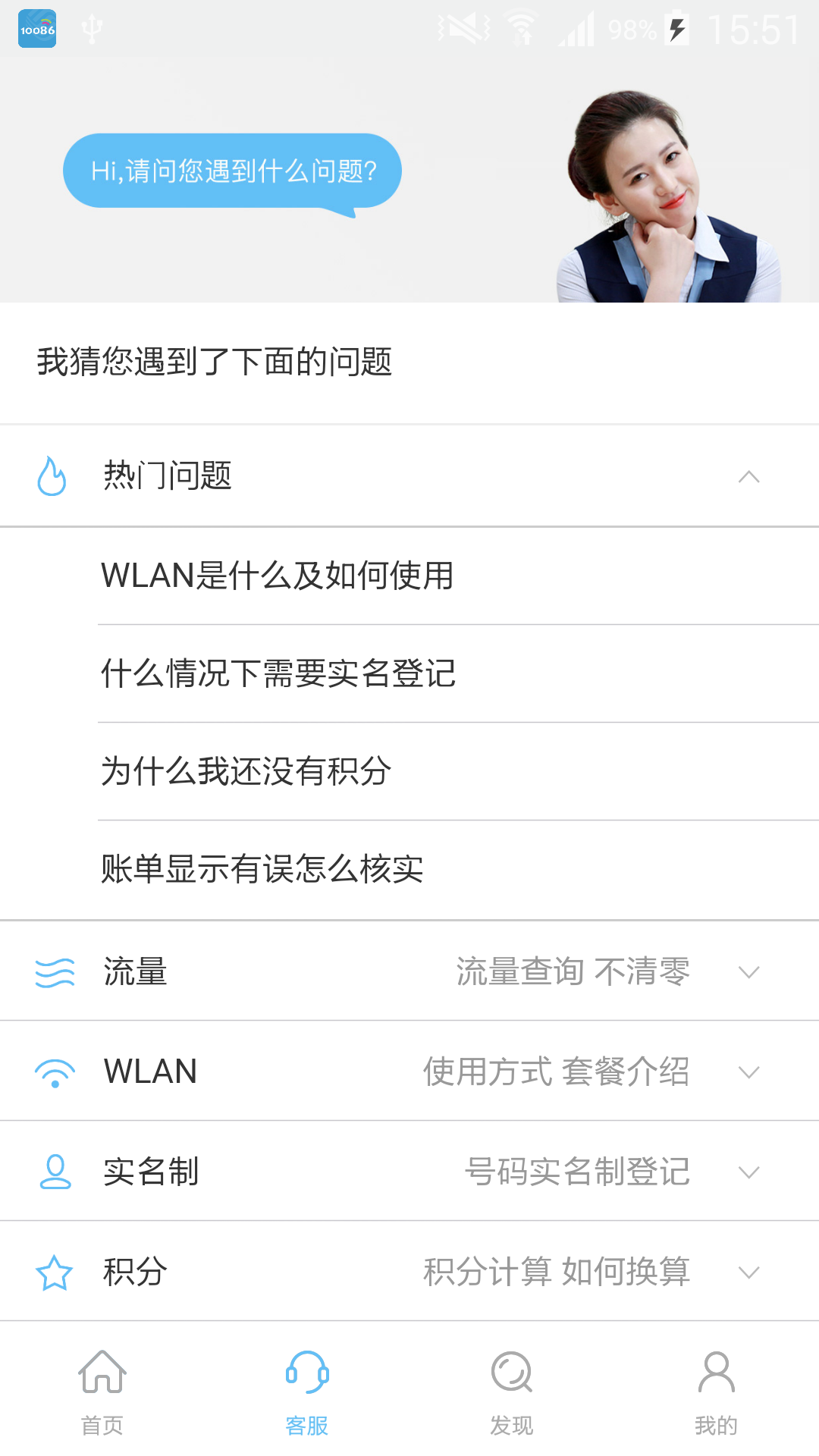Collapse the 热门问题 section
The width and height of the screenshot is (819, 1456).
pos(748,476)
